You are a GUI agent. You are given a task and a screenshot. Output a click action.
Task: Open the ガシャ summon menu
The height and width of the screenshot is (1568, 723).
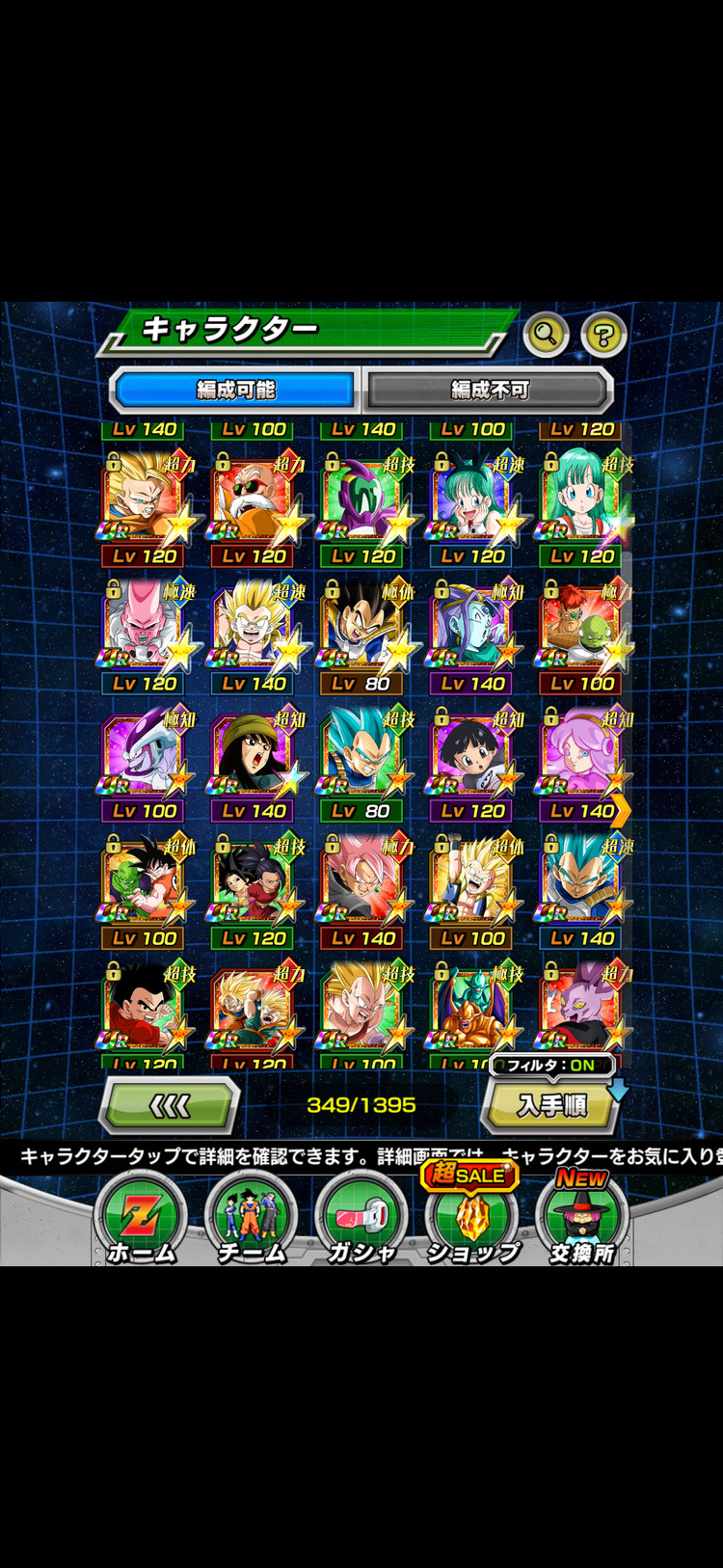361,1219
